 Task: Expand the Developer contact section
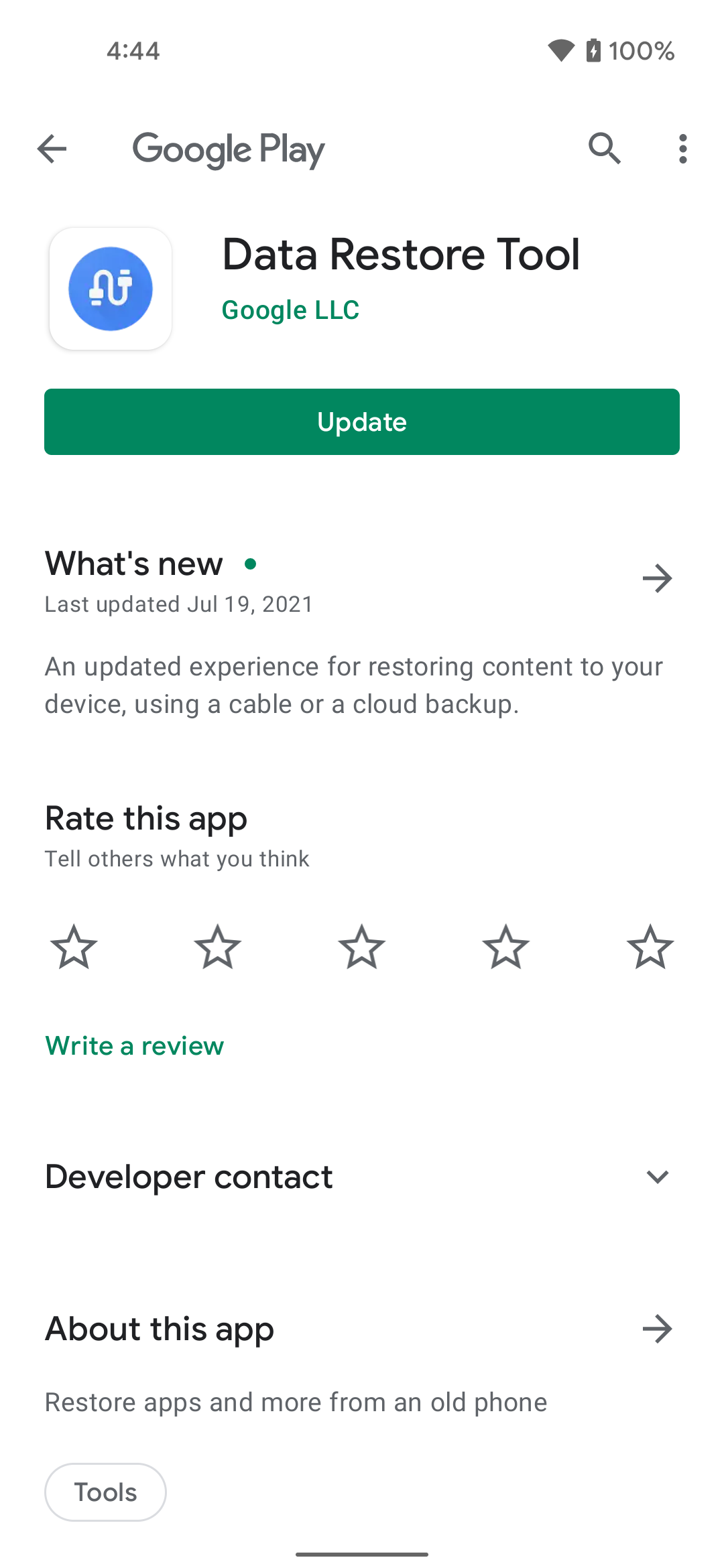[x=657, y=1177]
